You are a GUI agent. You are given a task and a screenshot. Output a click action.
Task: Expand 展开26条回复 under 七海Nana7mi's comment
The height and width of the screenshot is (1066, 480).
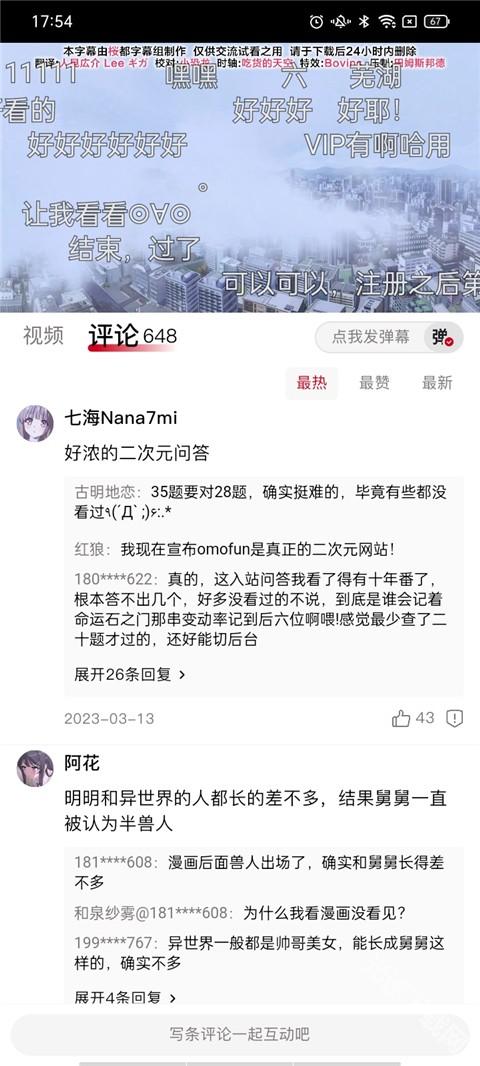click(x=130, y=674)
